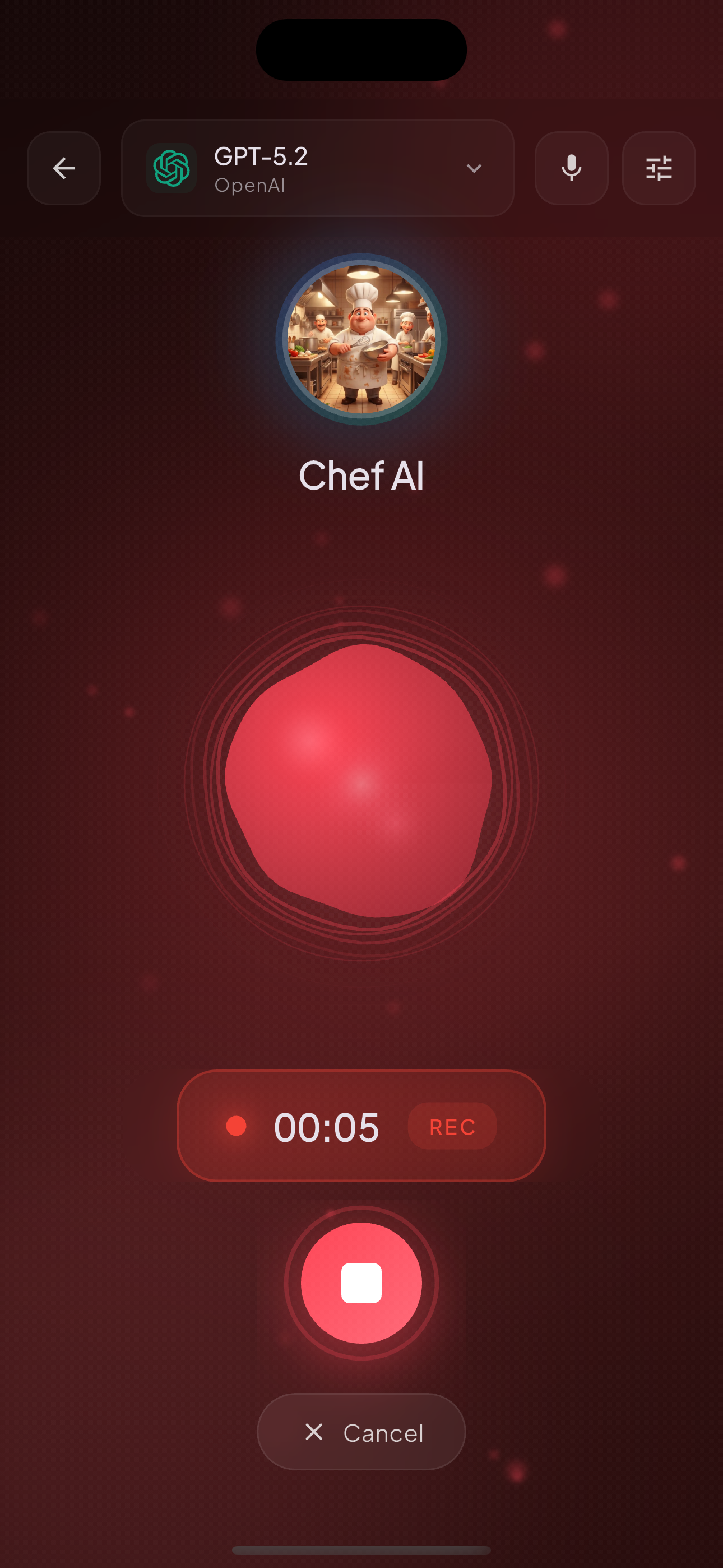The image size is (723, 1568).
Task: Tap the microphone icon
Action: click(571, 168)
